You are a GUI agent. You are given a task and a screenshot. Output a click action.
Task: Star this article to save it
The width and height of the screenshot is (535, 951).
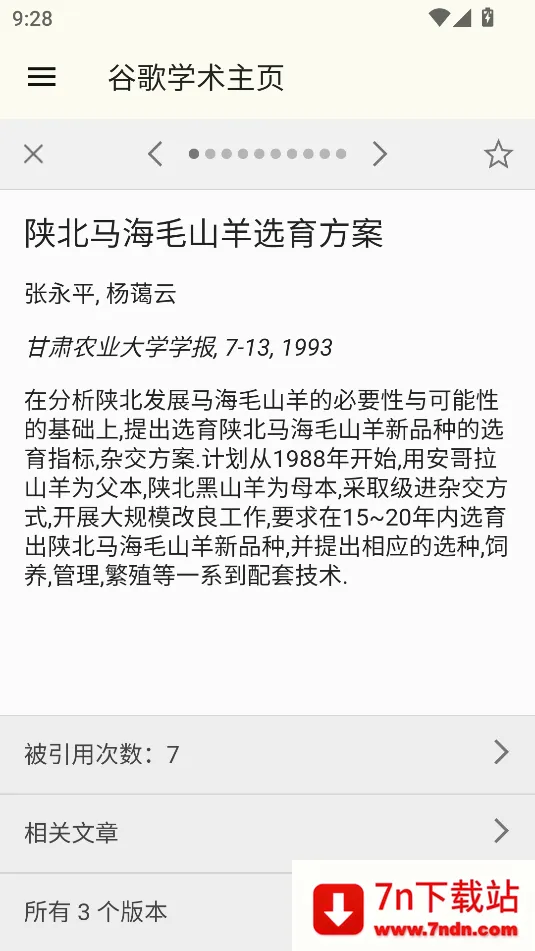tap(499, 154)
